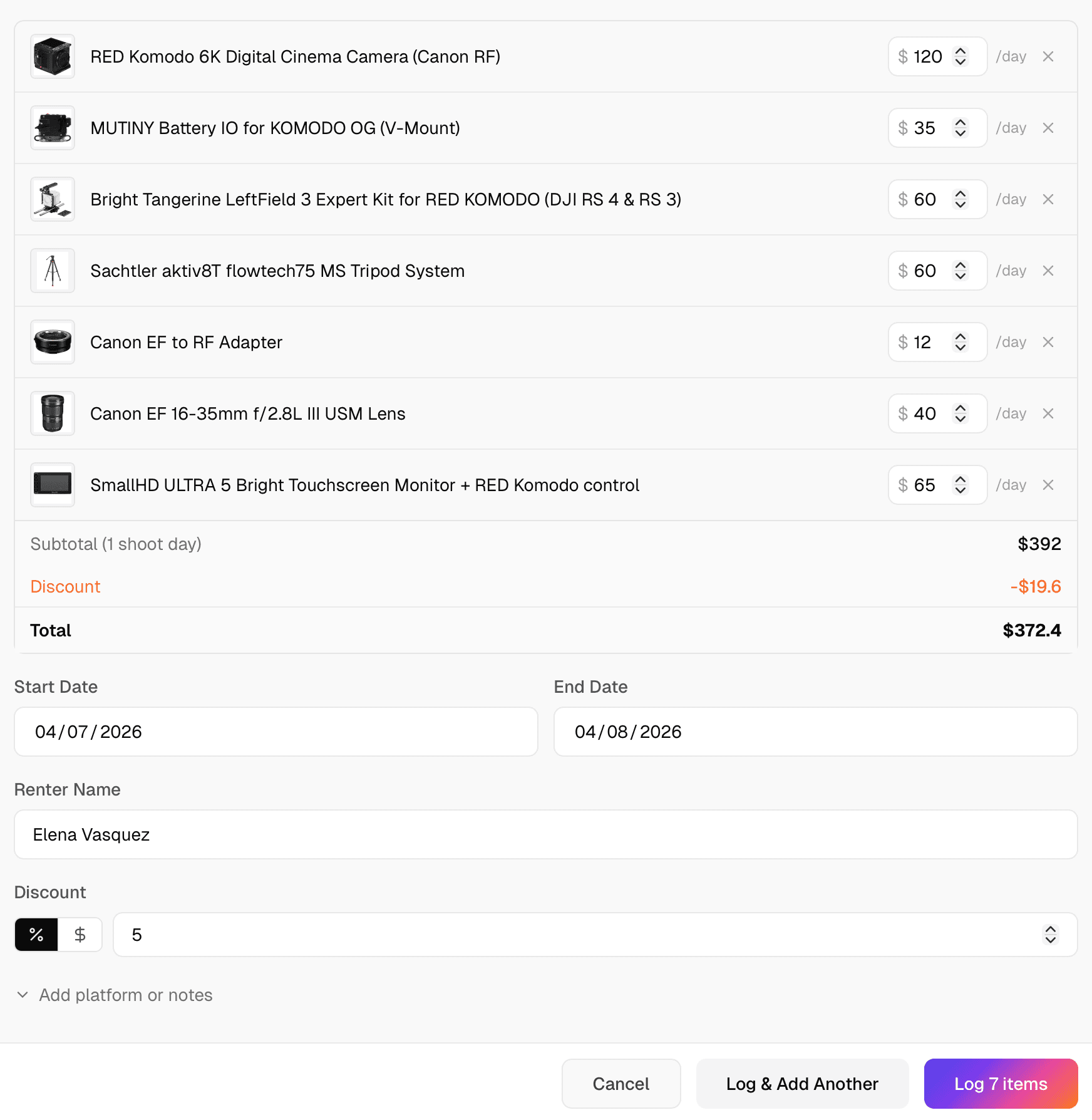Click the Sachtler tripod thumbnail image

click(52, 271)
